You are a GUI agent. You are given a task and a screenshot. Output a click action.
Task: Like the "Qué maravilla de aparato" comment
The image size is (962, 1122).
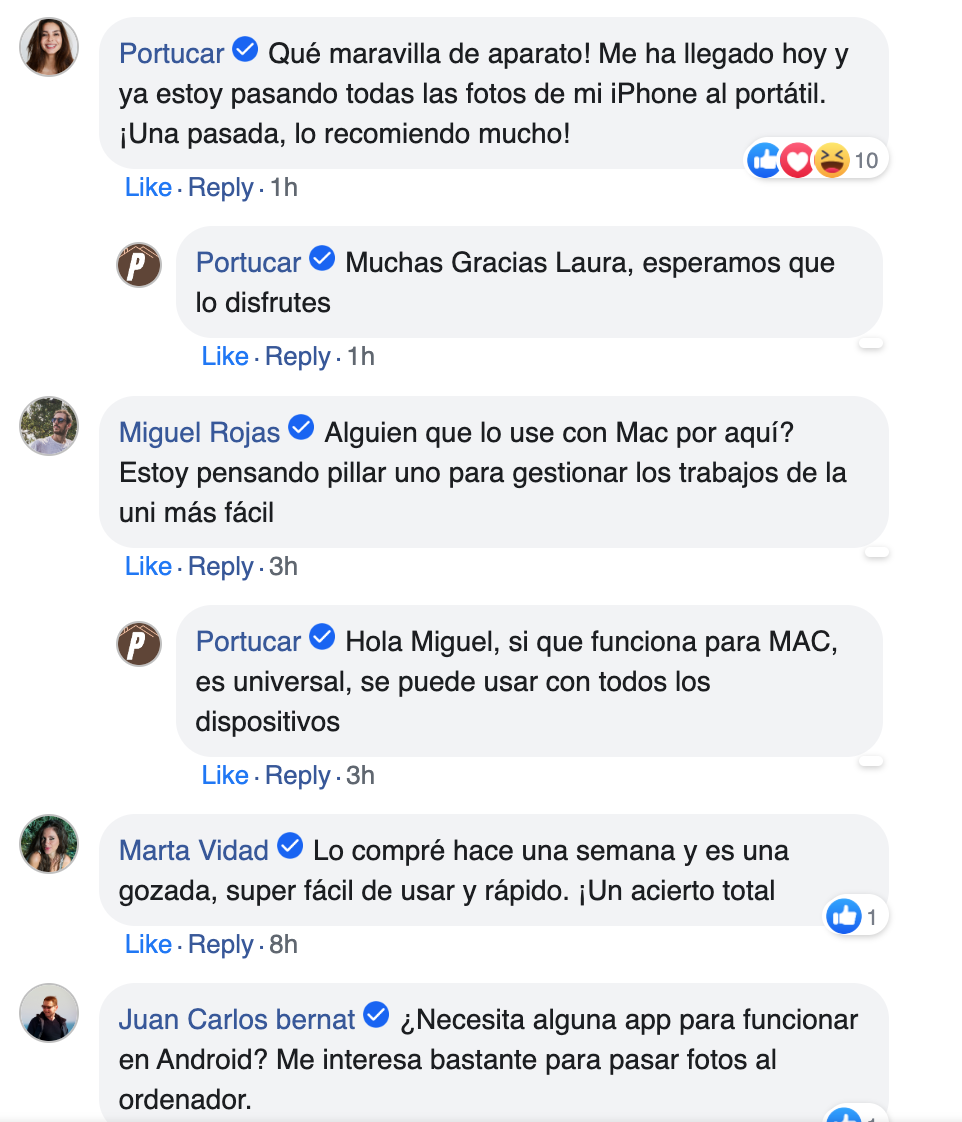148,188
